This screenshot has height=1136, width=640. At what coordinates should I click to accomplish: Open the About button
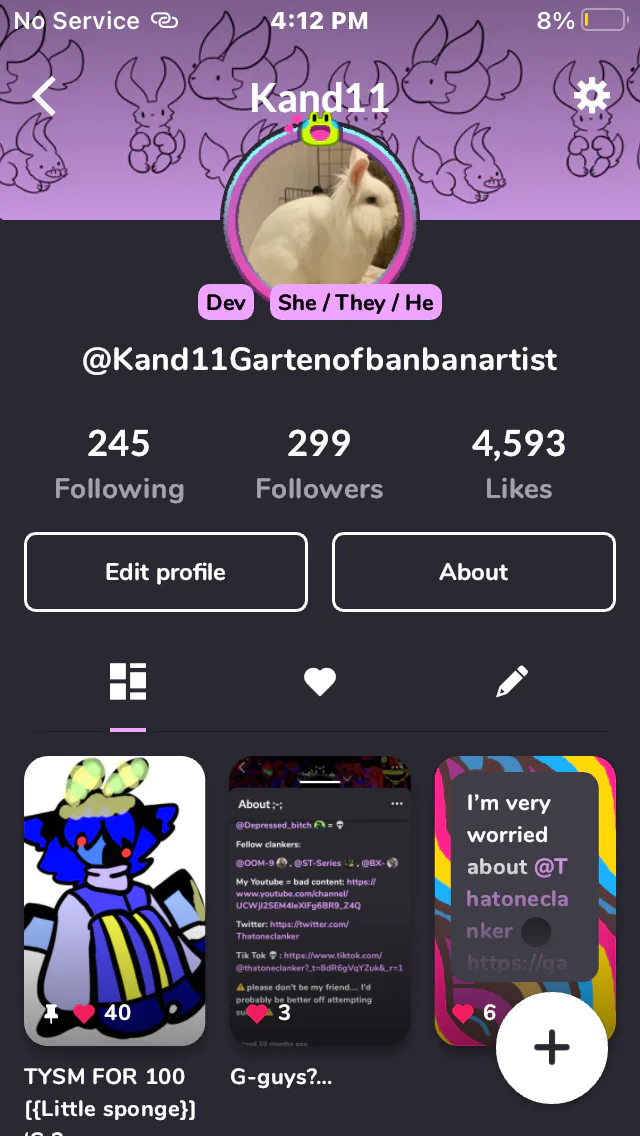point(474,572)
